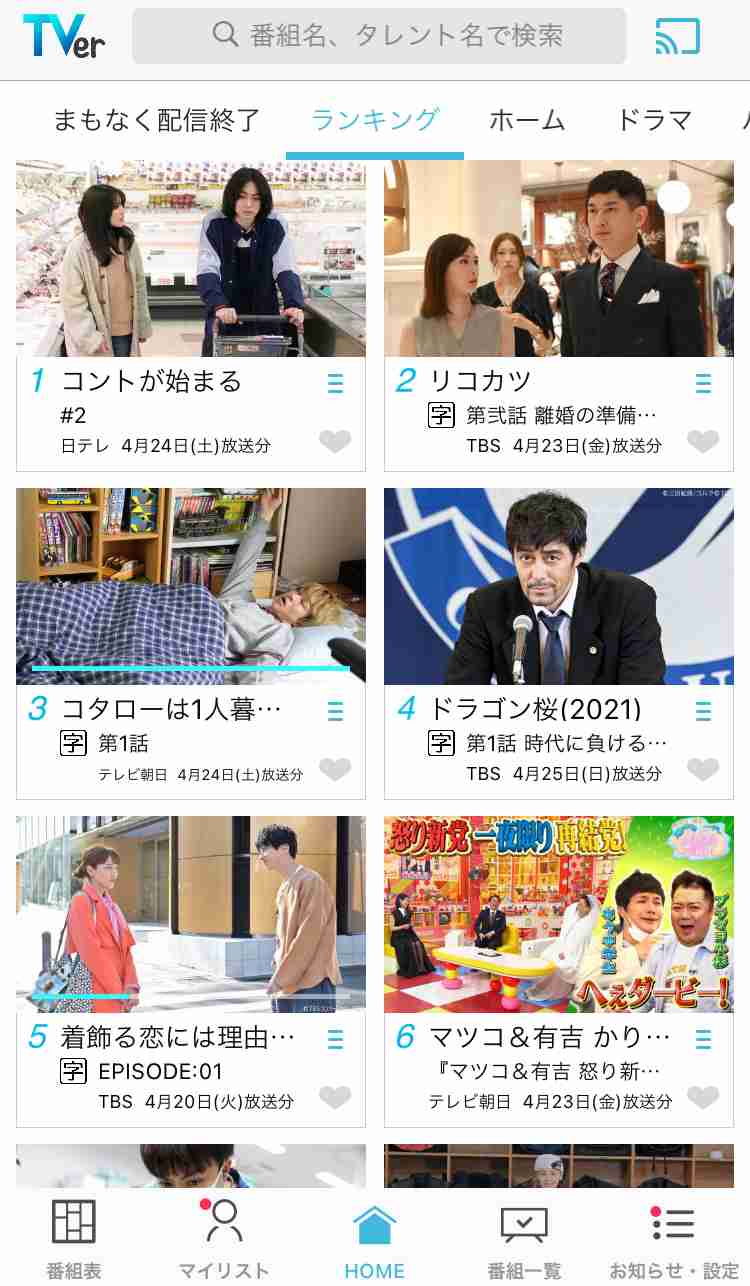Open the コントが始まる #2 card
This screenshot has width=750, height=1286.
coord(191,316)
